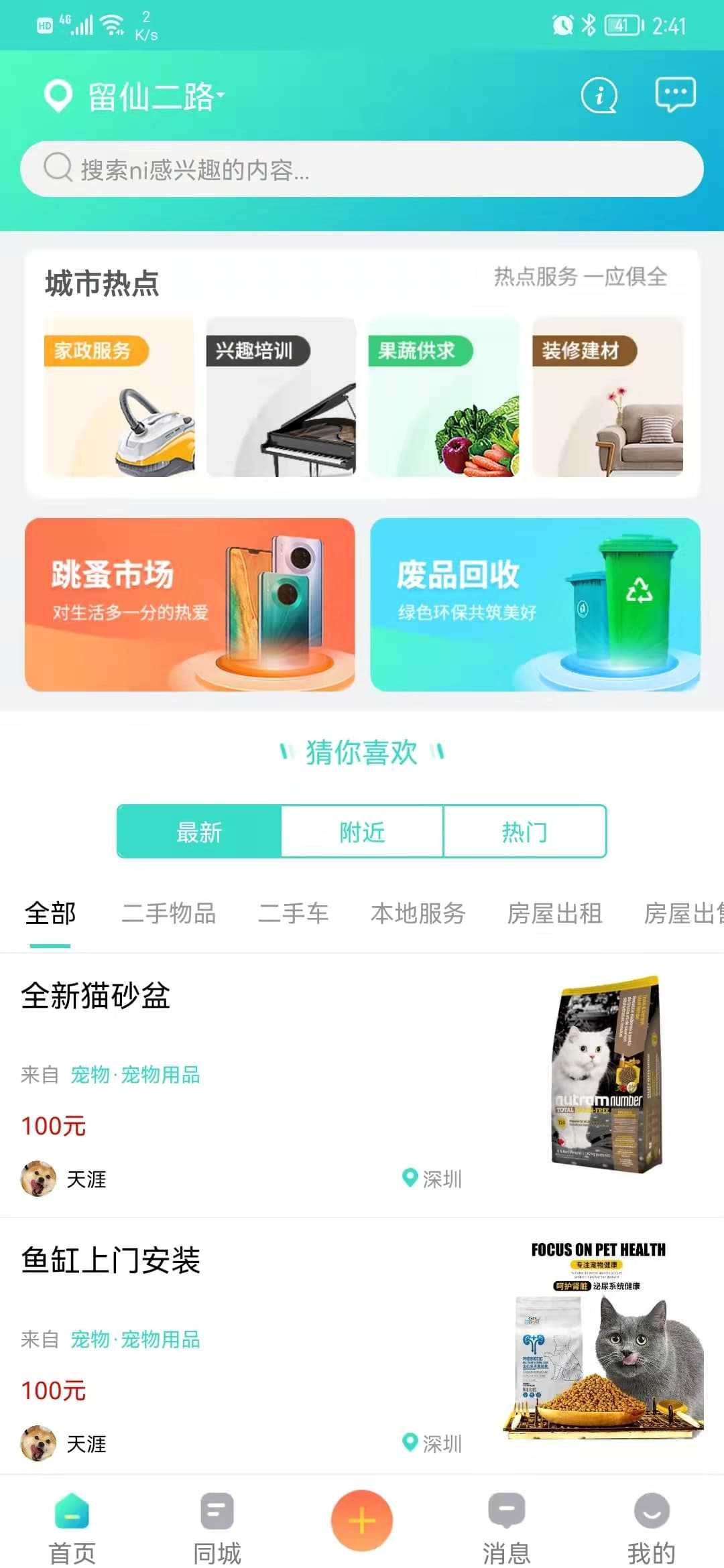724x1568 pixels.
Task: Open the 兴趣培训 category tile
Action: point(281,397)
